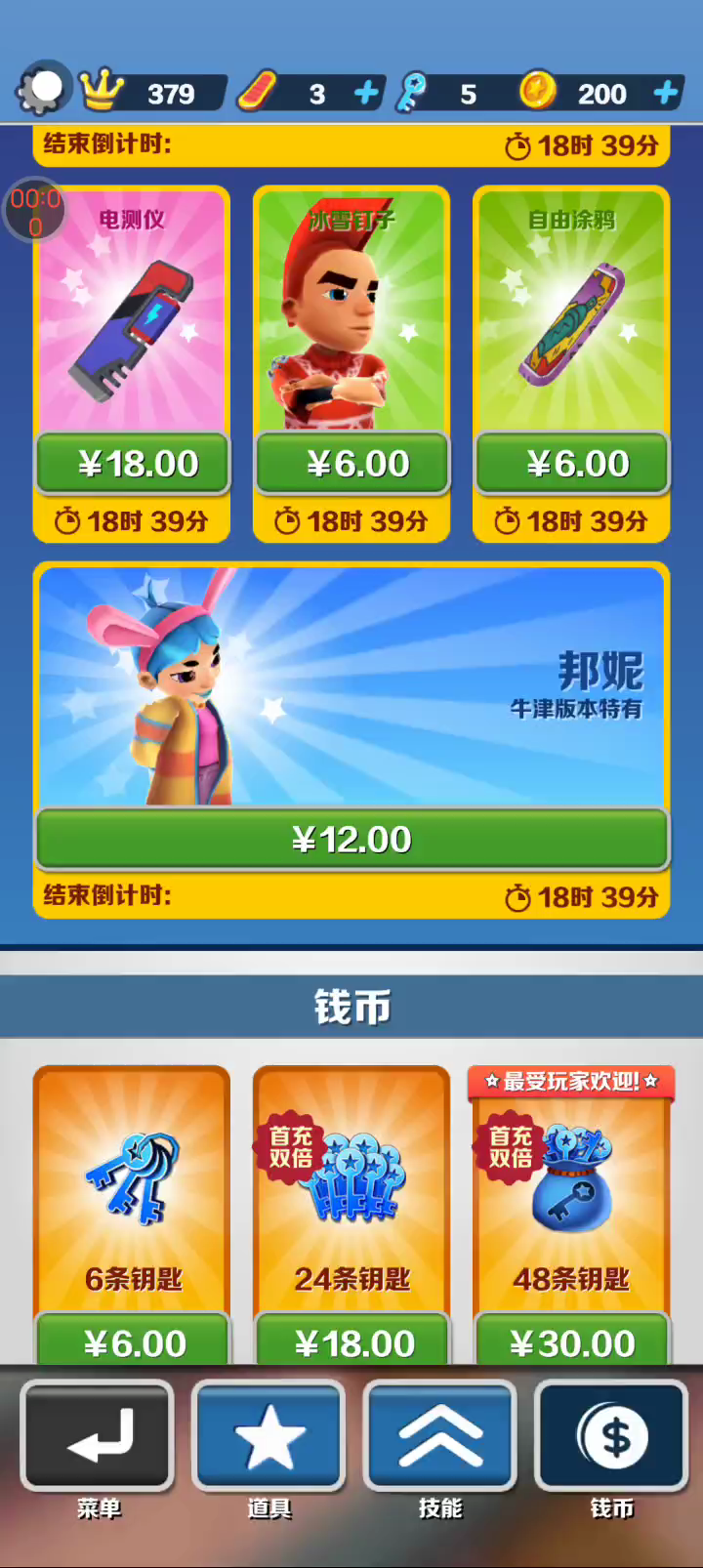Open the settings gear icon
The image size is (703, 1568).
pyautogui.click(x=43, y=90)
